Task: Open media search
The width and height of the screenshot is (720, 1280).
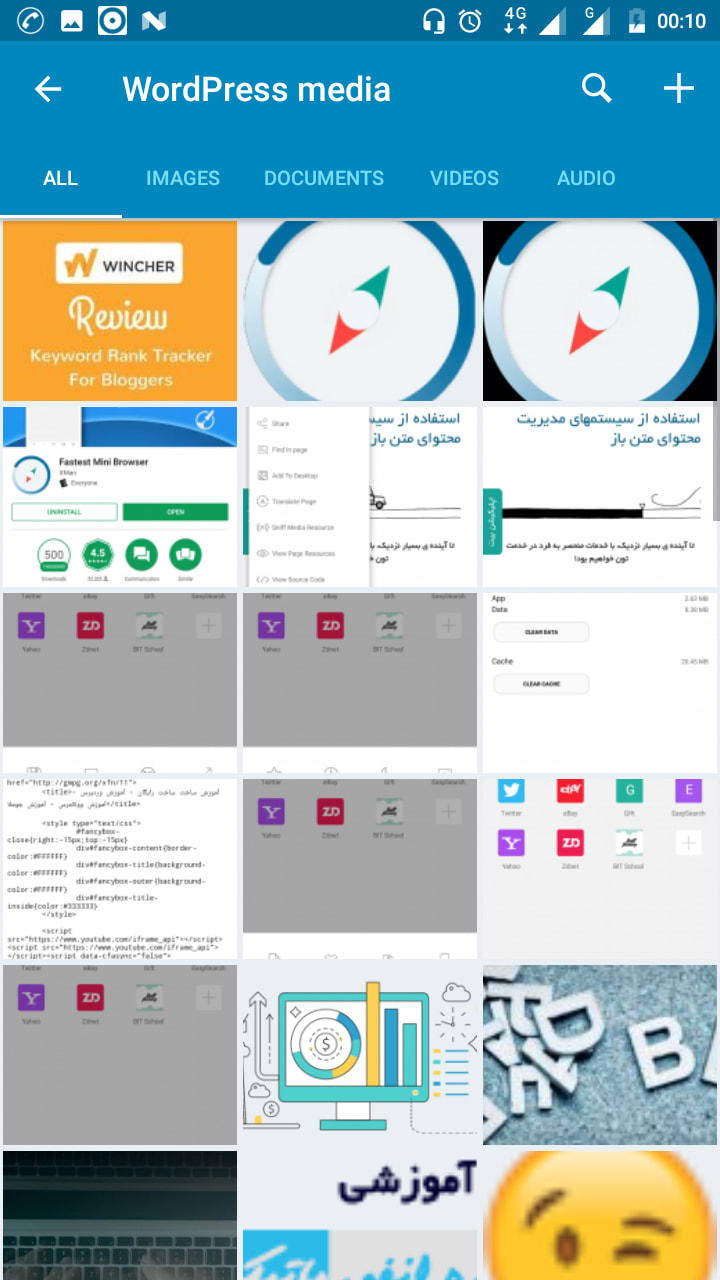Action: (597, 89)
